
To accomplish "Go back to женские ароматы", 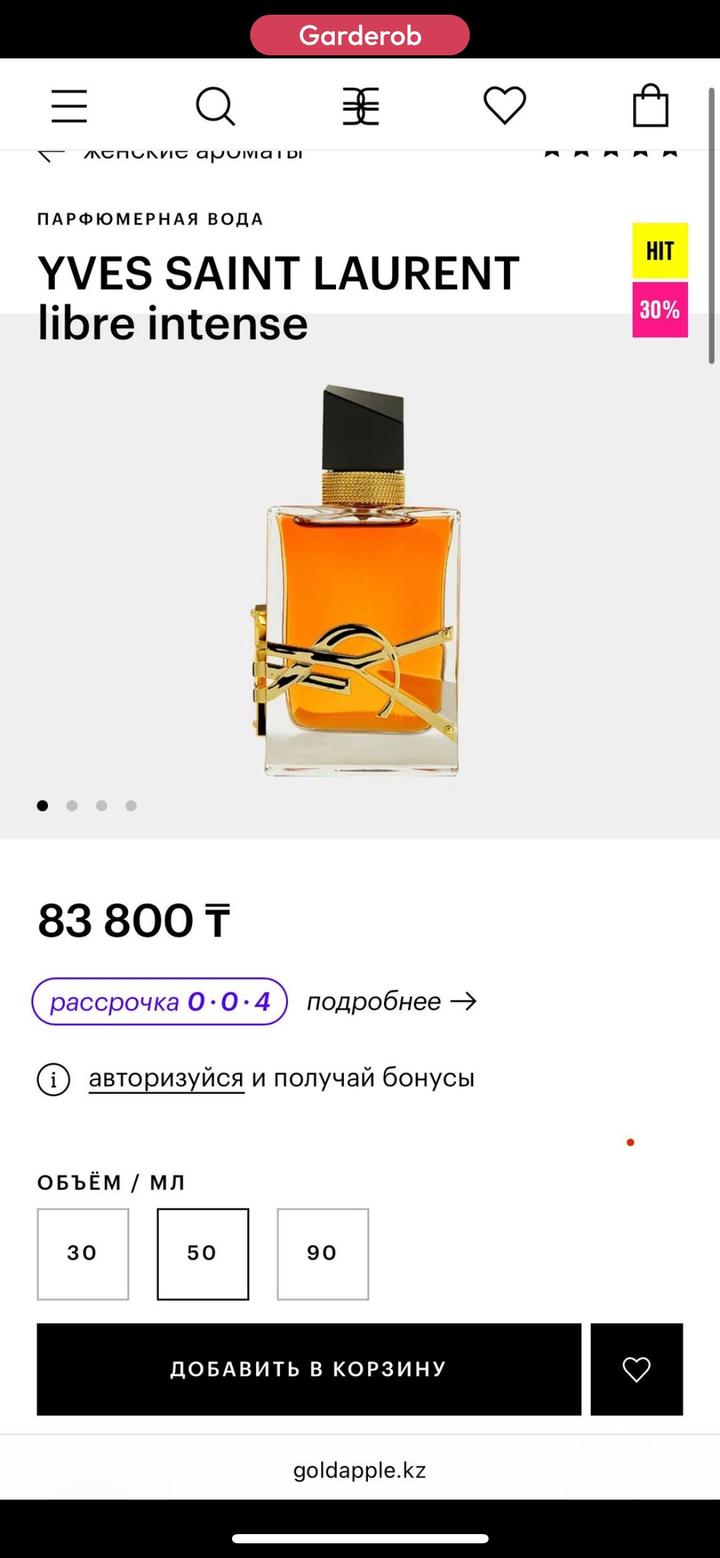I will click(x=170, y=153).
